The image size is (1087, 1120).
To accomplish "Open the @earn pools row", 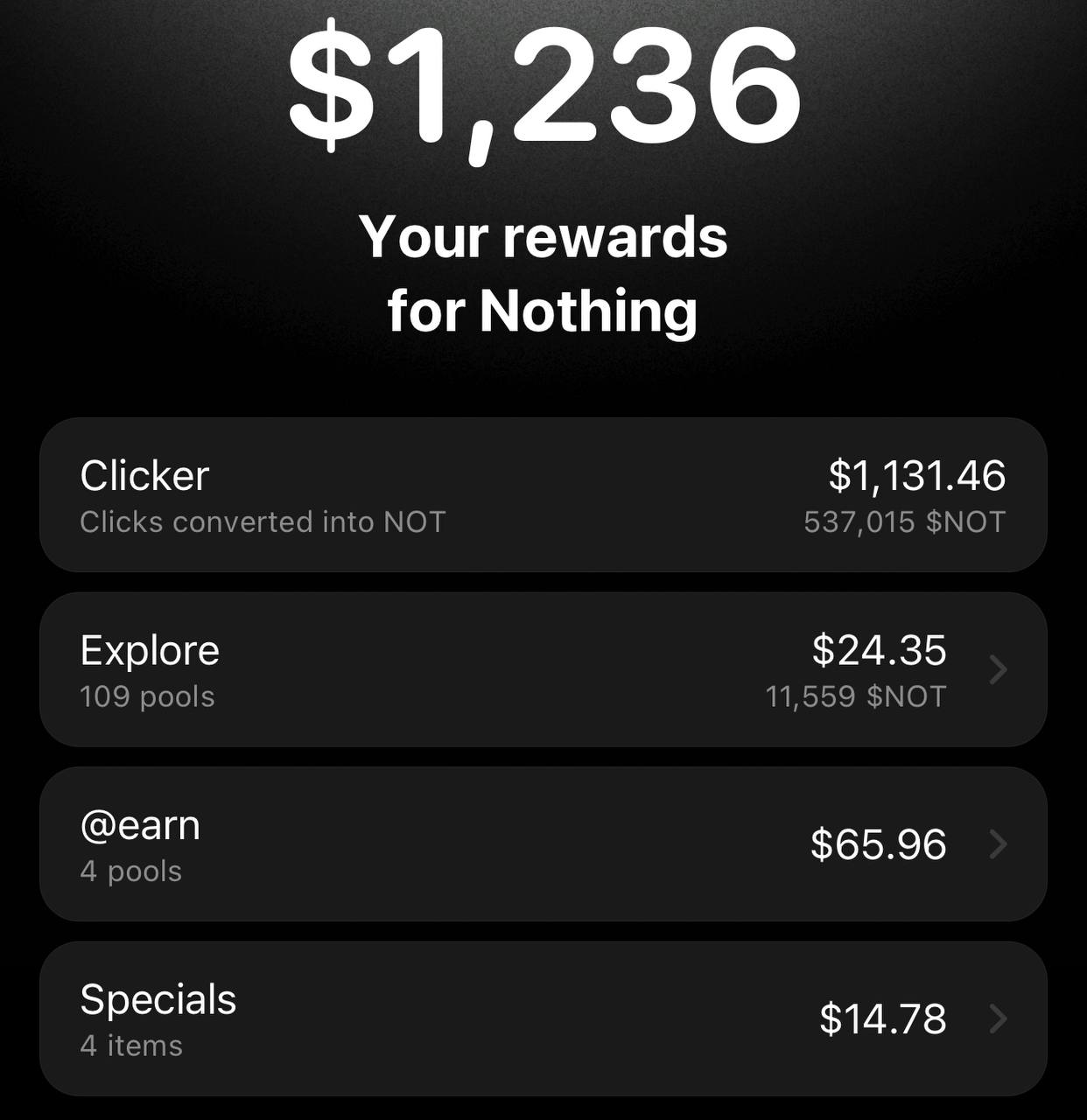I will (x=543, y=845).
